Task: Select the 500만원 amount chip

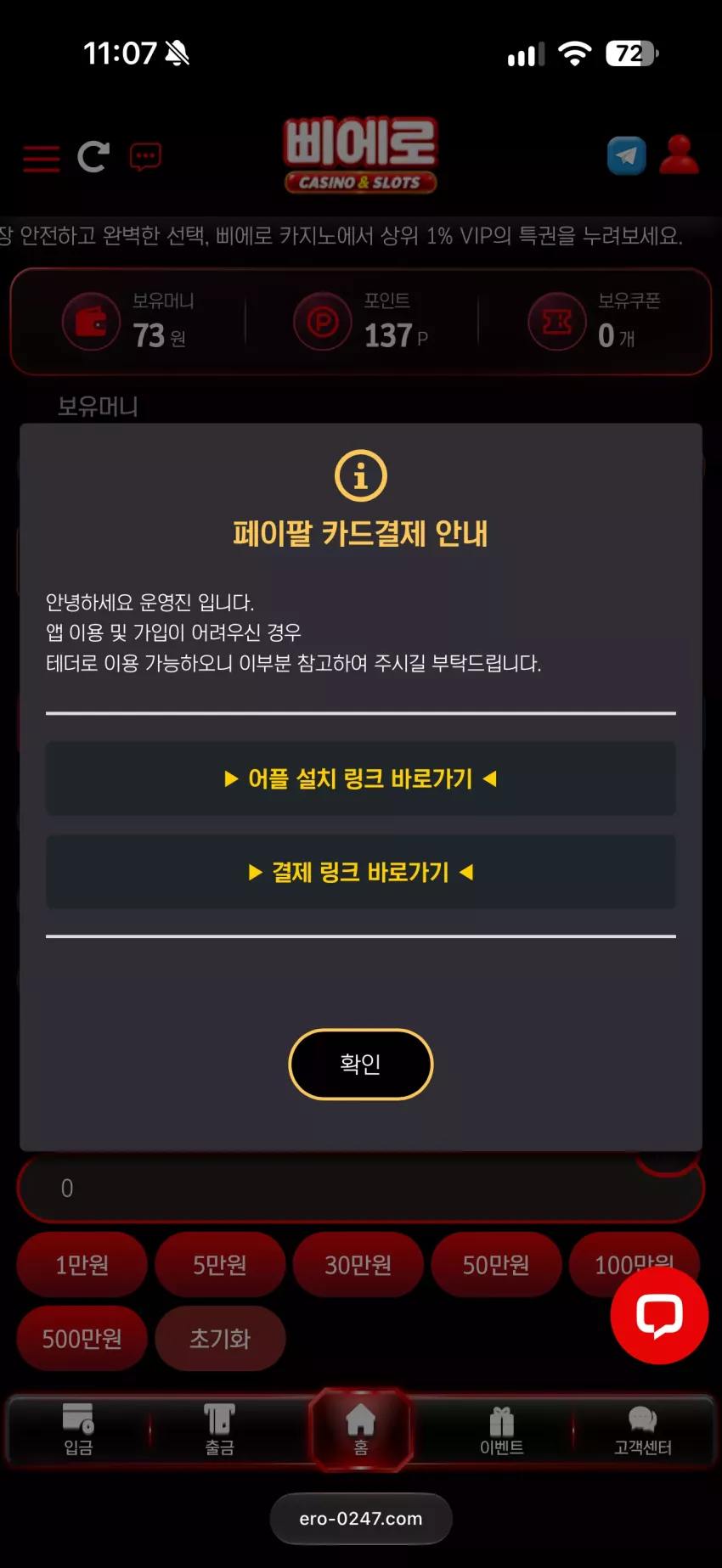Action: (x=82, y=1339)
